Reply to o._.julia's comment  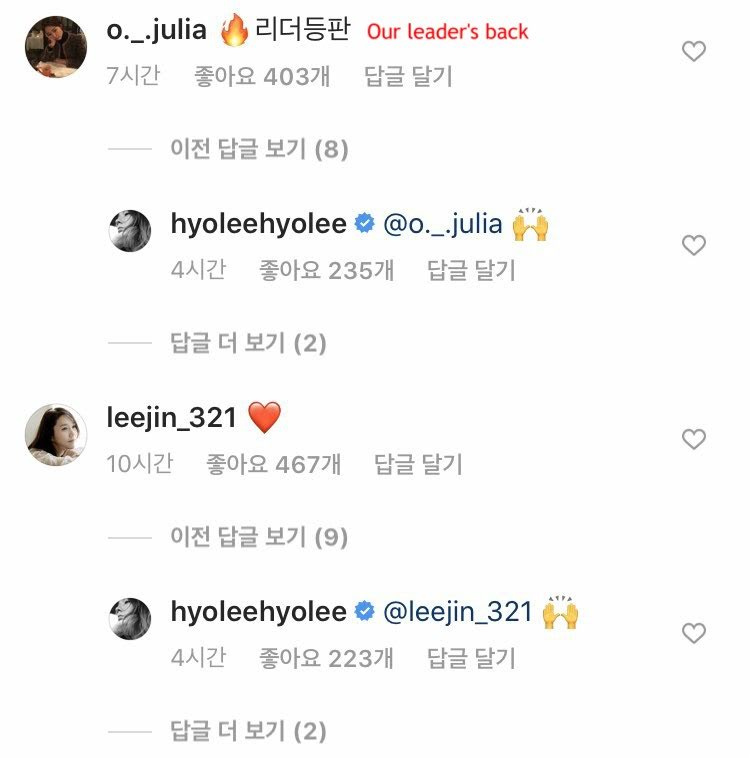(408, 77)
